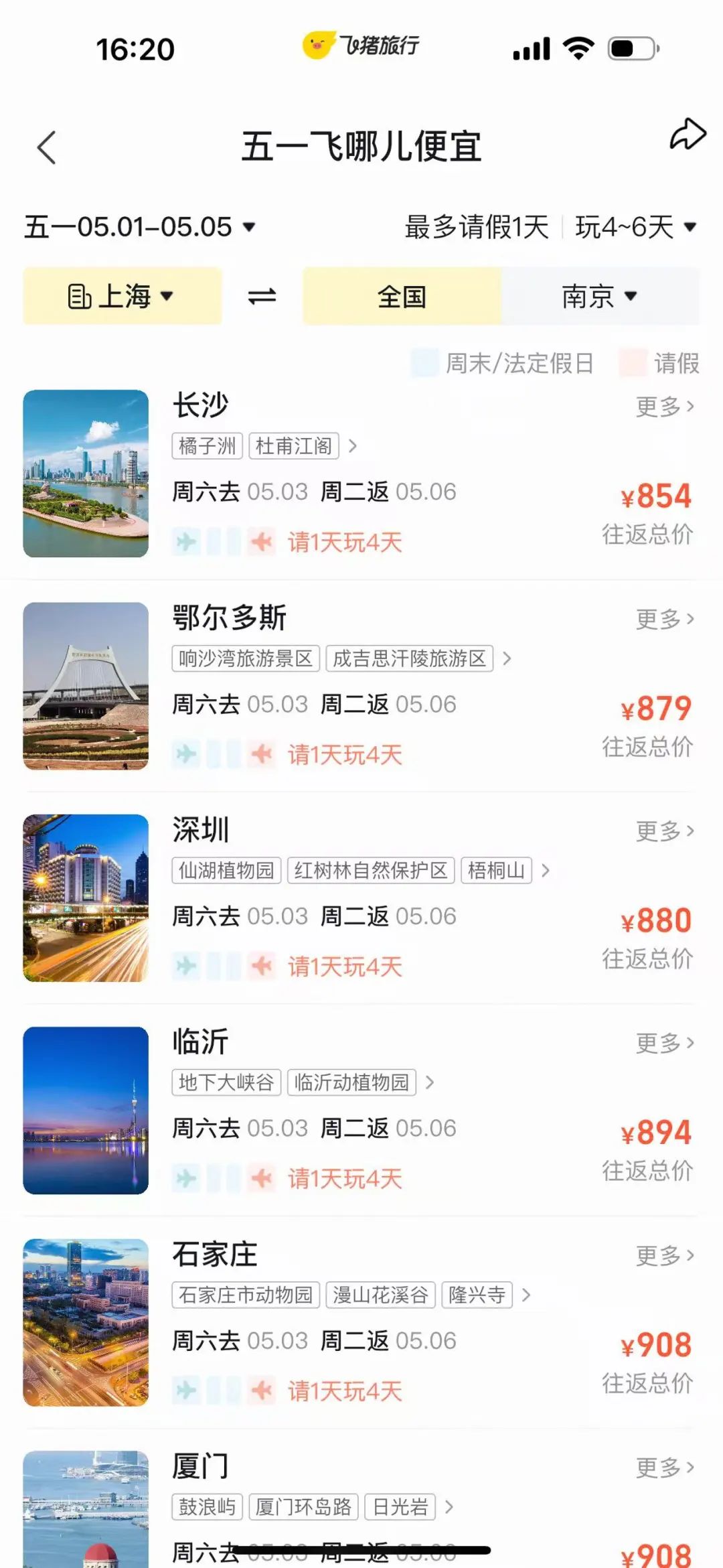Viewport: 723px width, 1568px height.
Task: Select the 响沙湾旅游景区 attraction tag
Action: [246, 658]
